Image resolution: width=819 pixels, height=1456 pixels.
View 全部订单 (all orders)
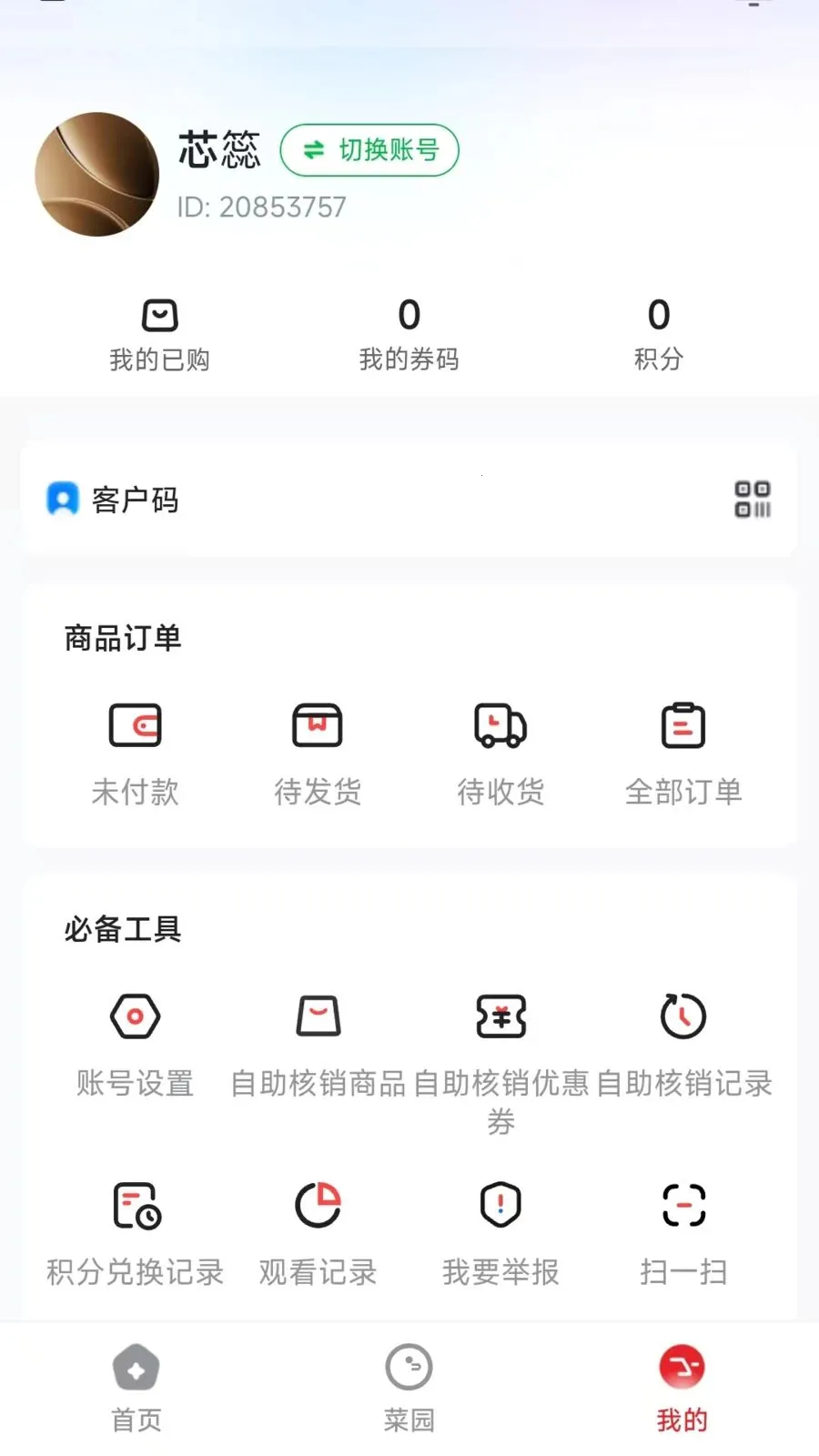tap(683, 751)
